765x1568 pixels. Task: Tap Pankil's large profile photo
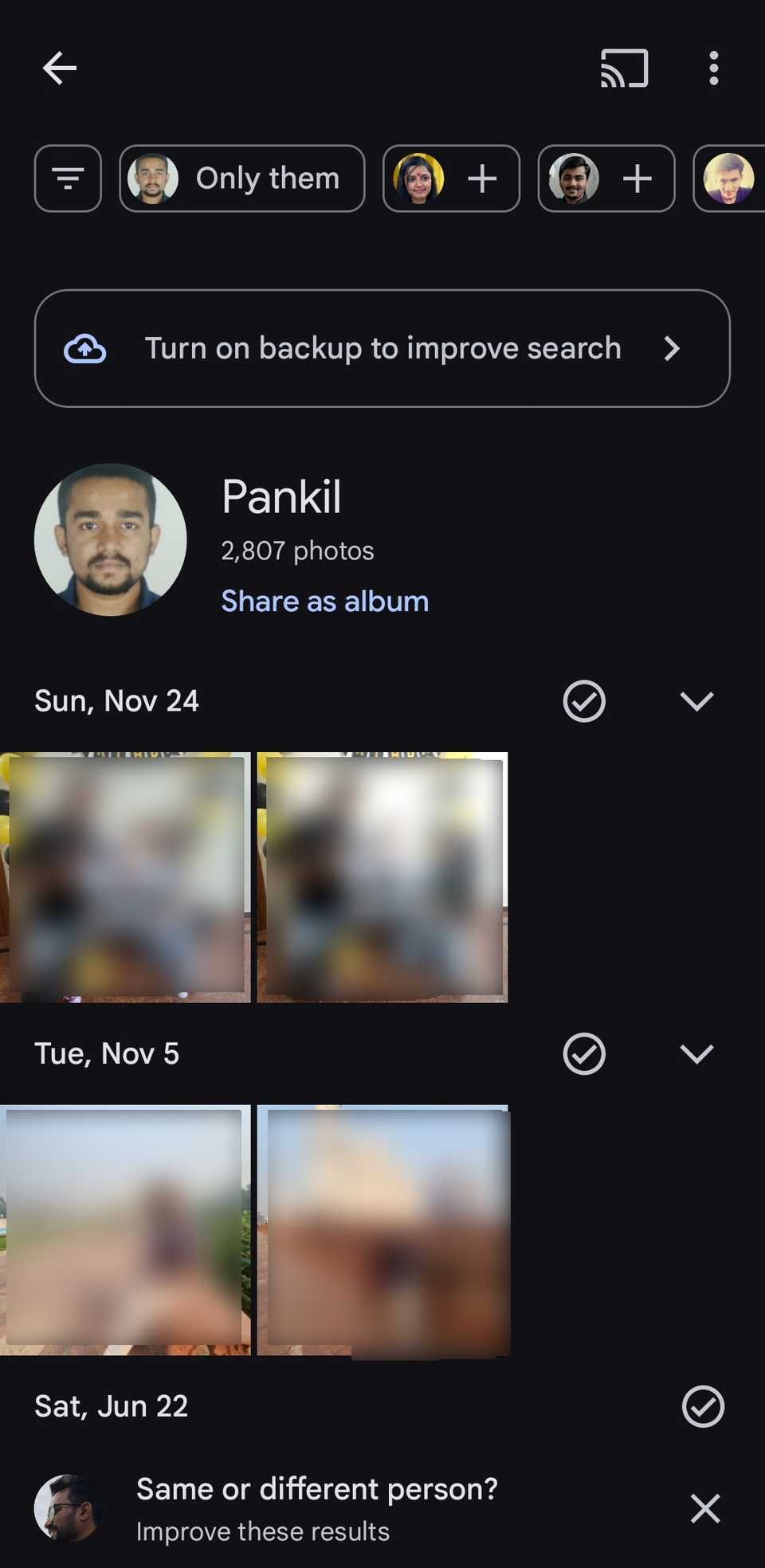click(x=112, y=540)
